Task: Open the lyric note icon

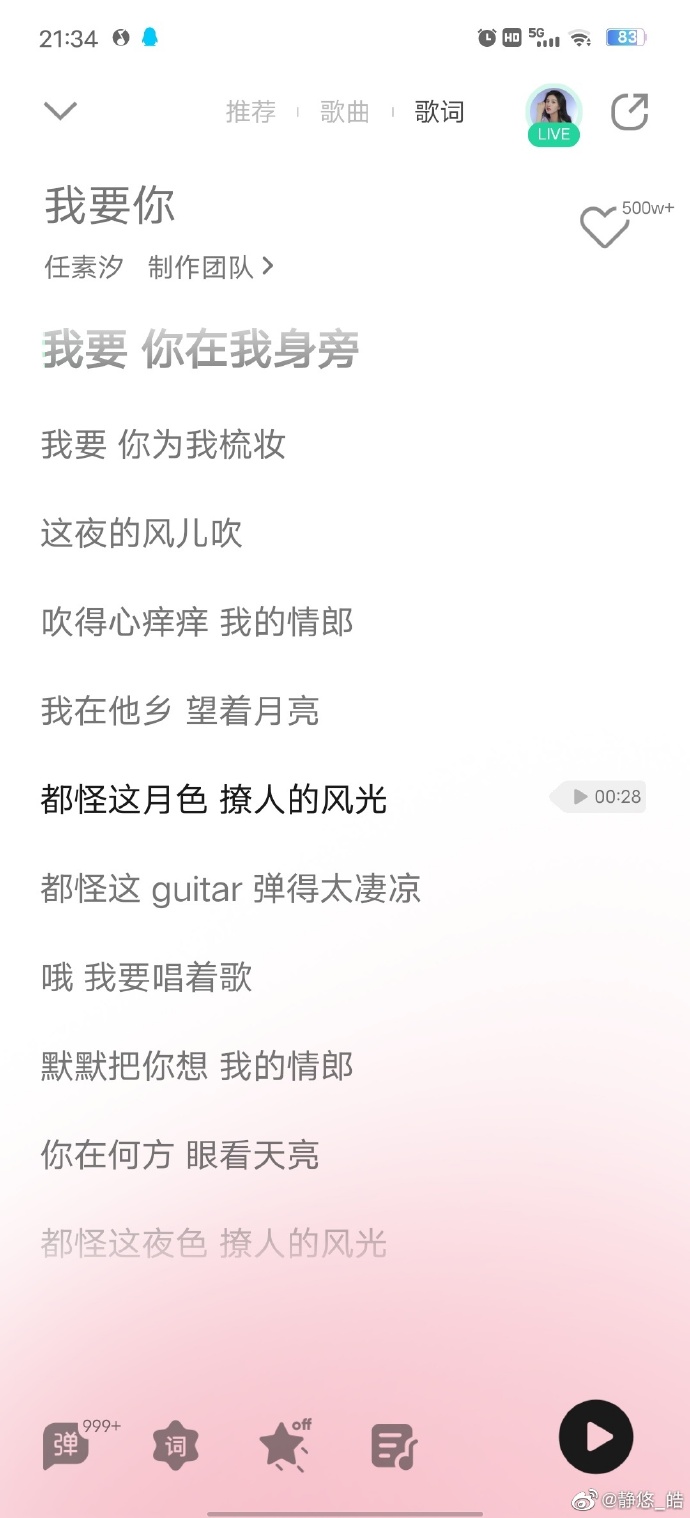Action: [394, 1445]
